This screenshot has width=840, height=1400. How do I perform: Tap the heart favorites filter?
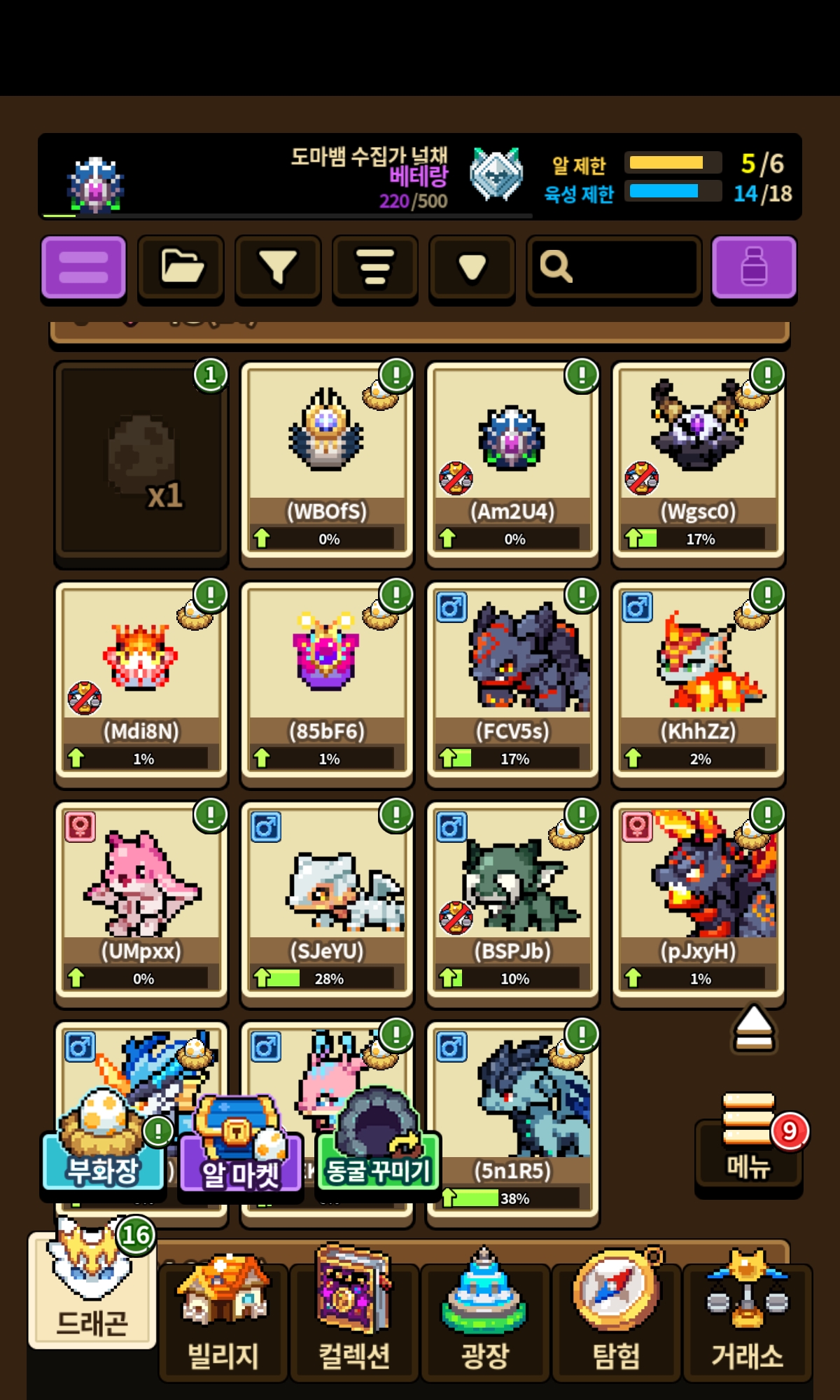click(x=472, y=269)
